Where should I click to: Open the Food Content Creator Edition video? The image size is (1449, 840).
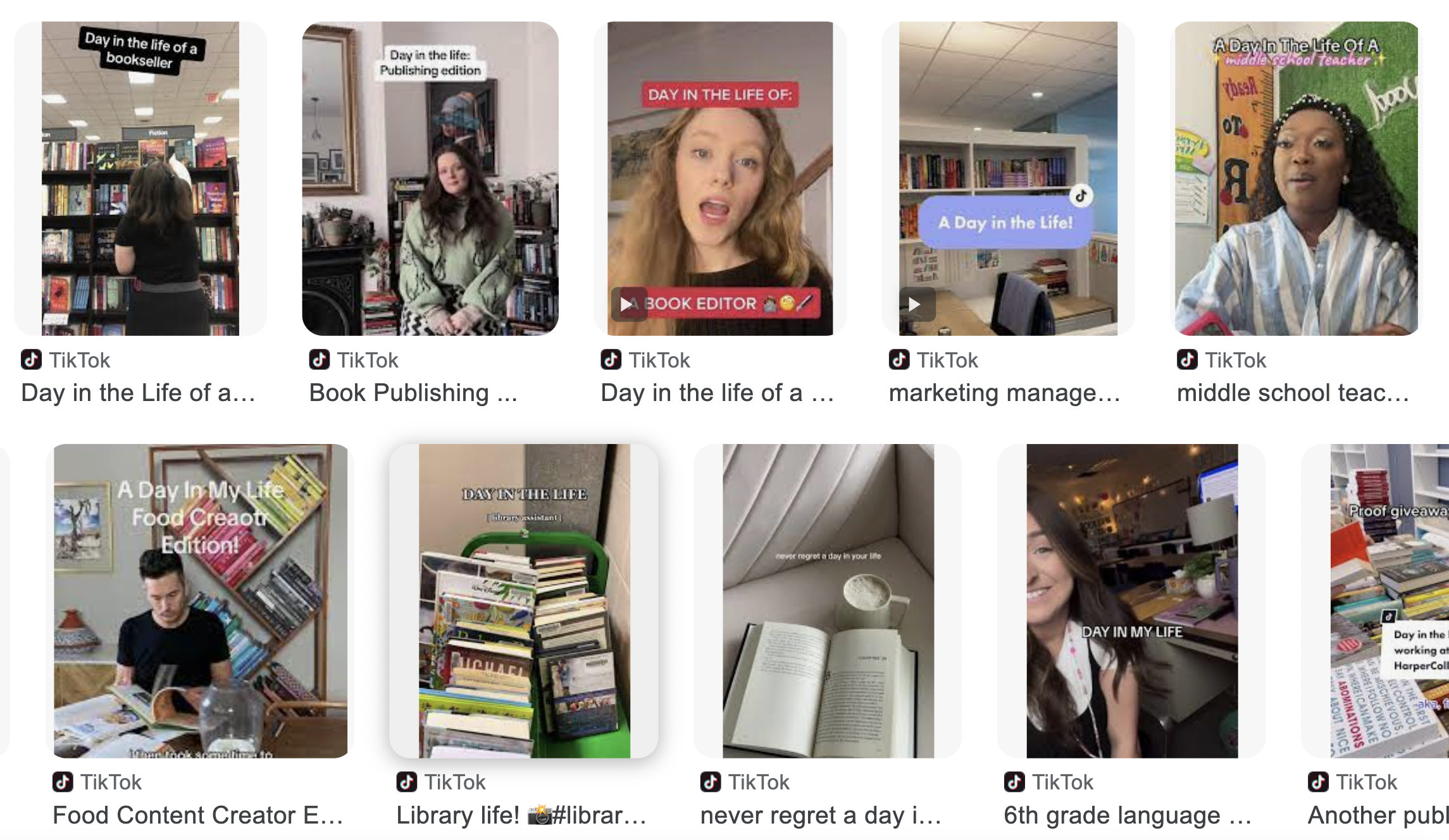point(200,601)
